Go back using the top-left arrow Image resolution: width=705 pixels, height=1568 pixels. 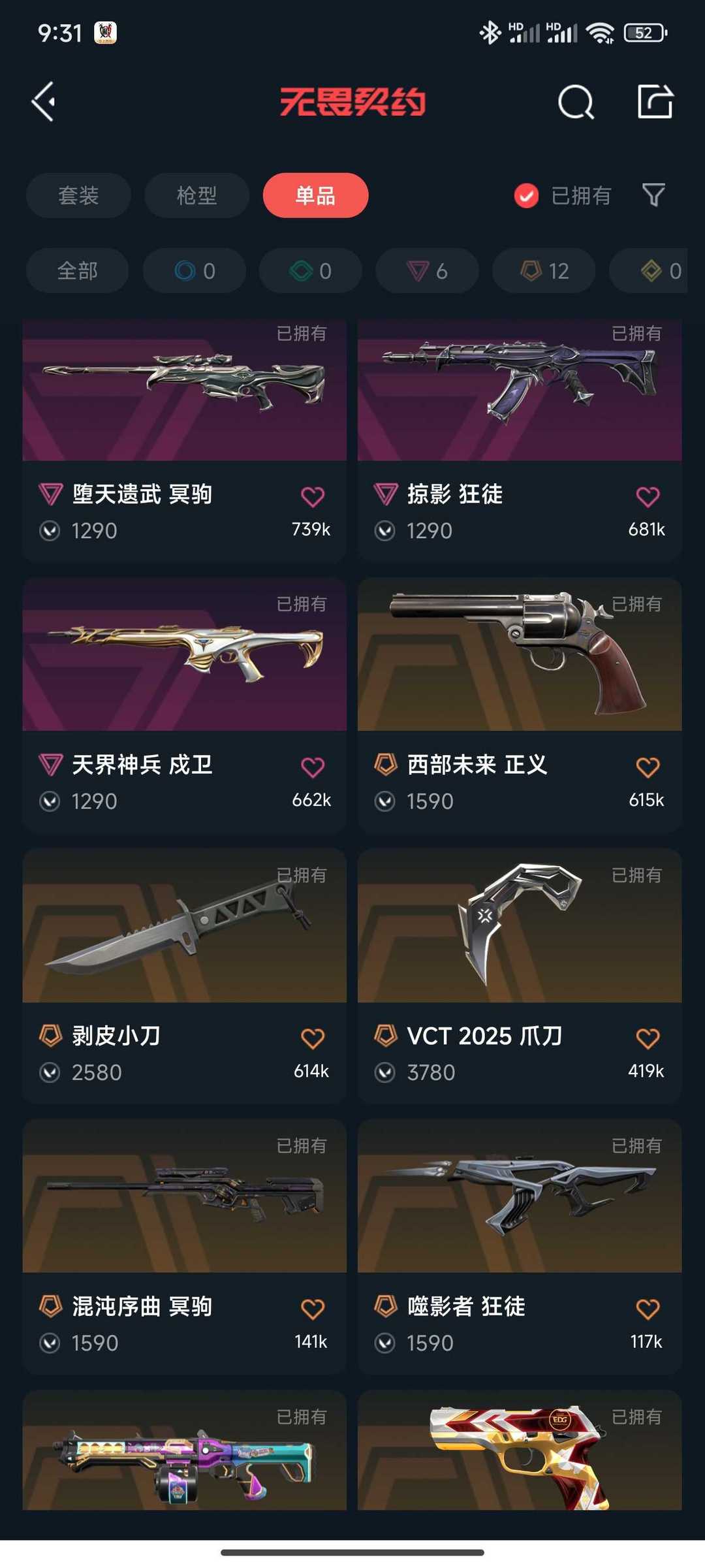44,102
